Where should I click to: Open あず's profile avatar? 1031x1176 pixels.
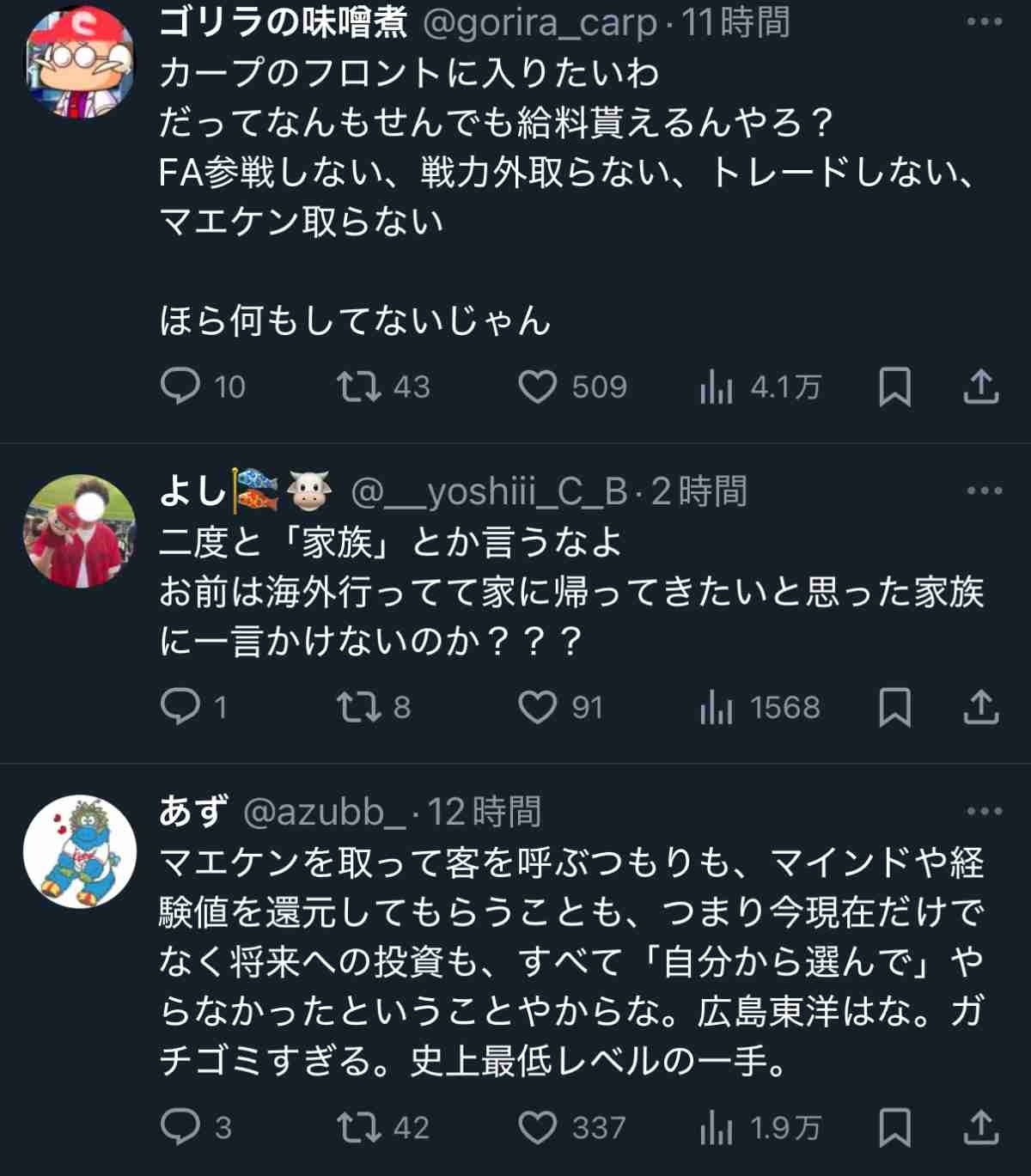coord(80,850)
